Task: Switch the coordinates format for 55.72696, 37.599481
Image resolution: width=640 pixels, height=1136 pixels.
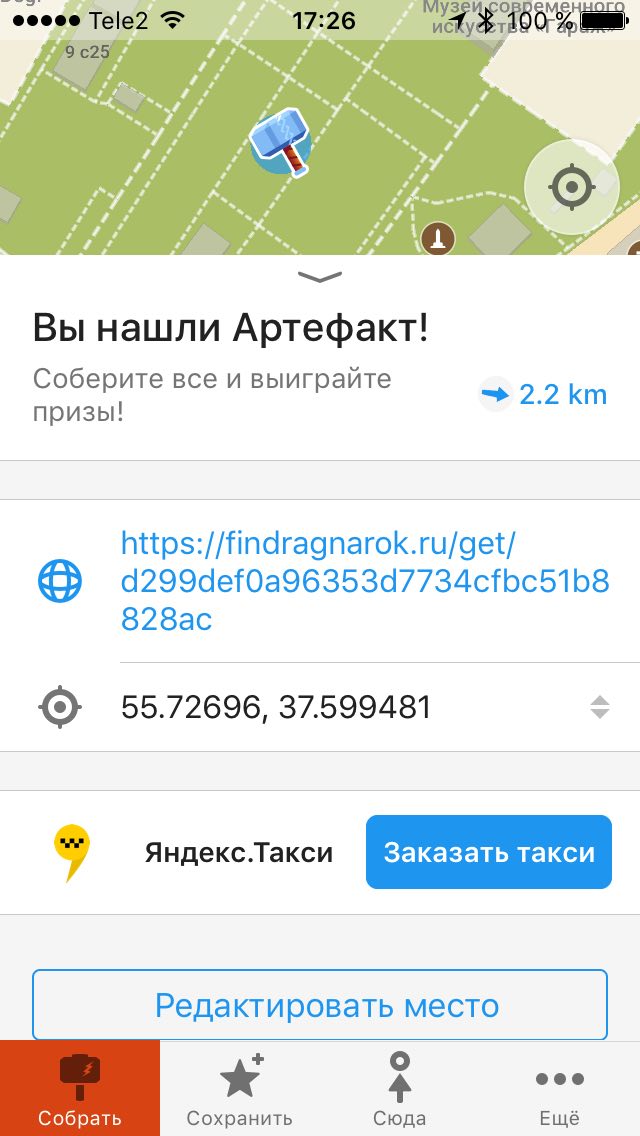Action: coord(599,707)
